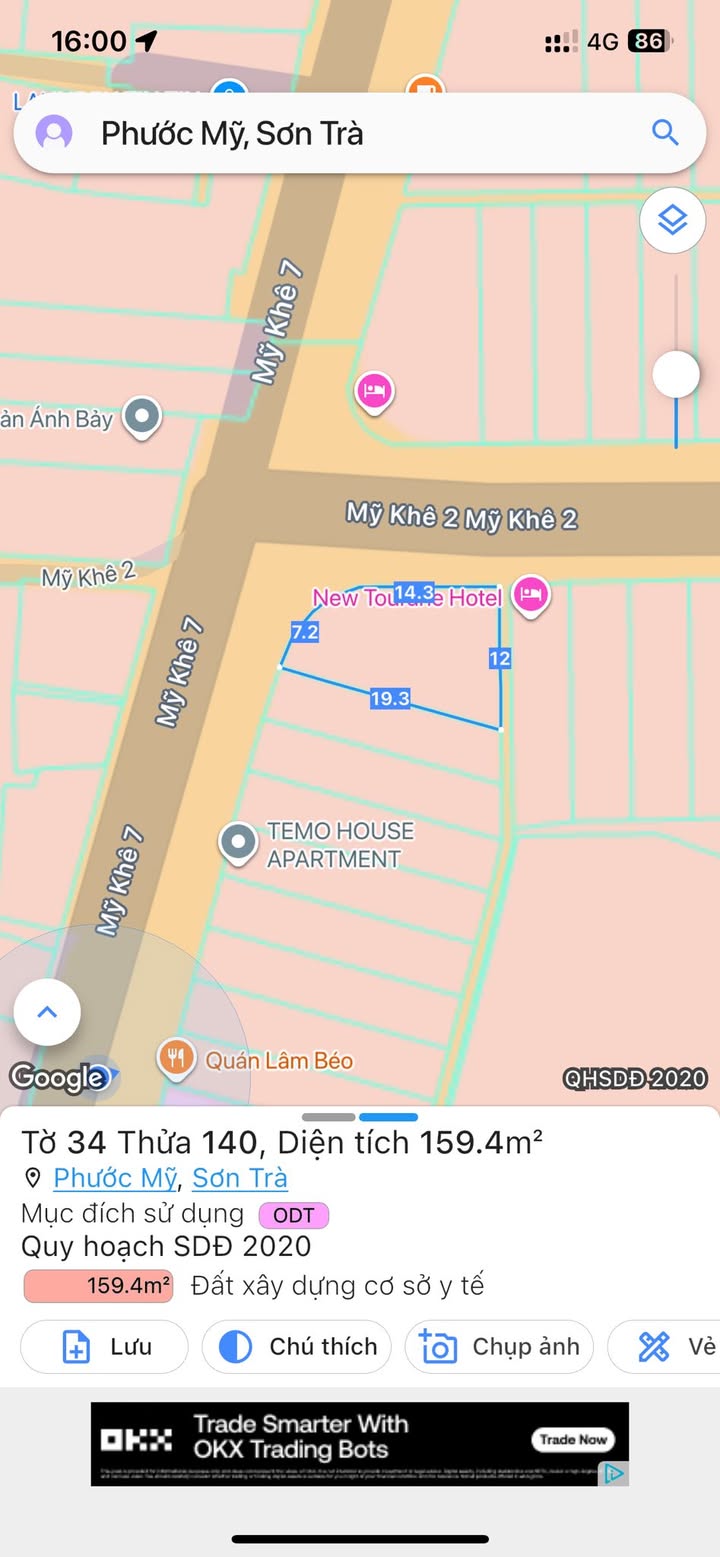This screenshot has height=1557, width=720.
Task: Tap Trade Now on the OKX ad
Action: click(573, 1440)
